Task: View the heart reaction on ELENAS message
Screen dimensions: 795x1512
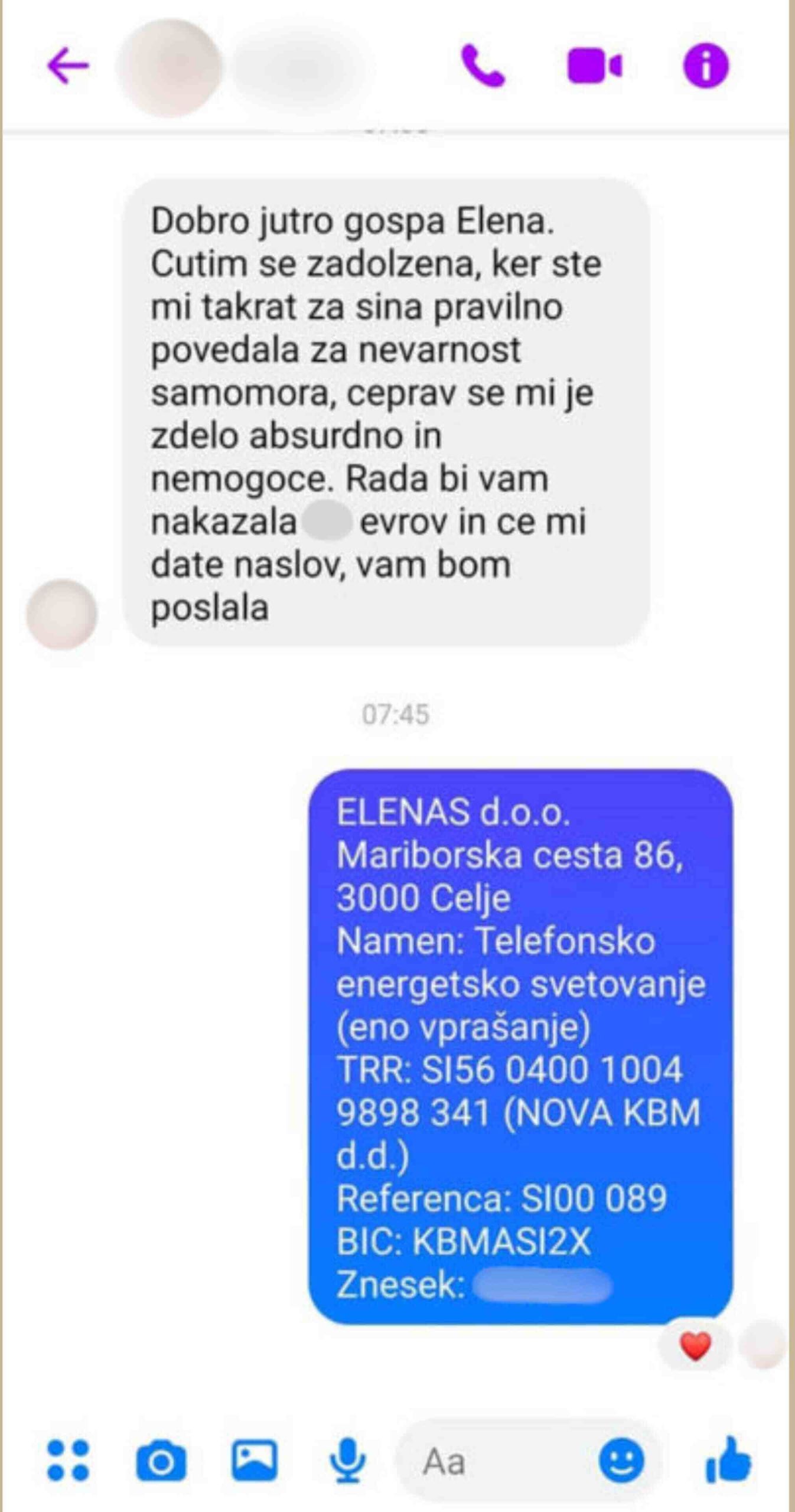Action: (x=695, y=1346)
